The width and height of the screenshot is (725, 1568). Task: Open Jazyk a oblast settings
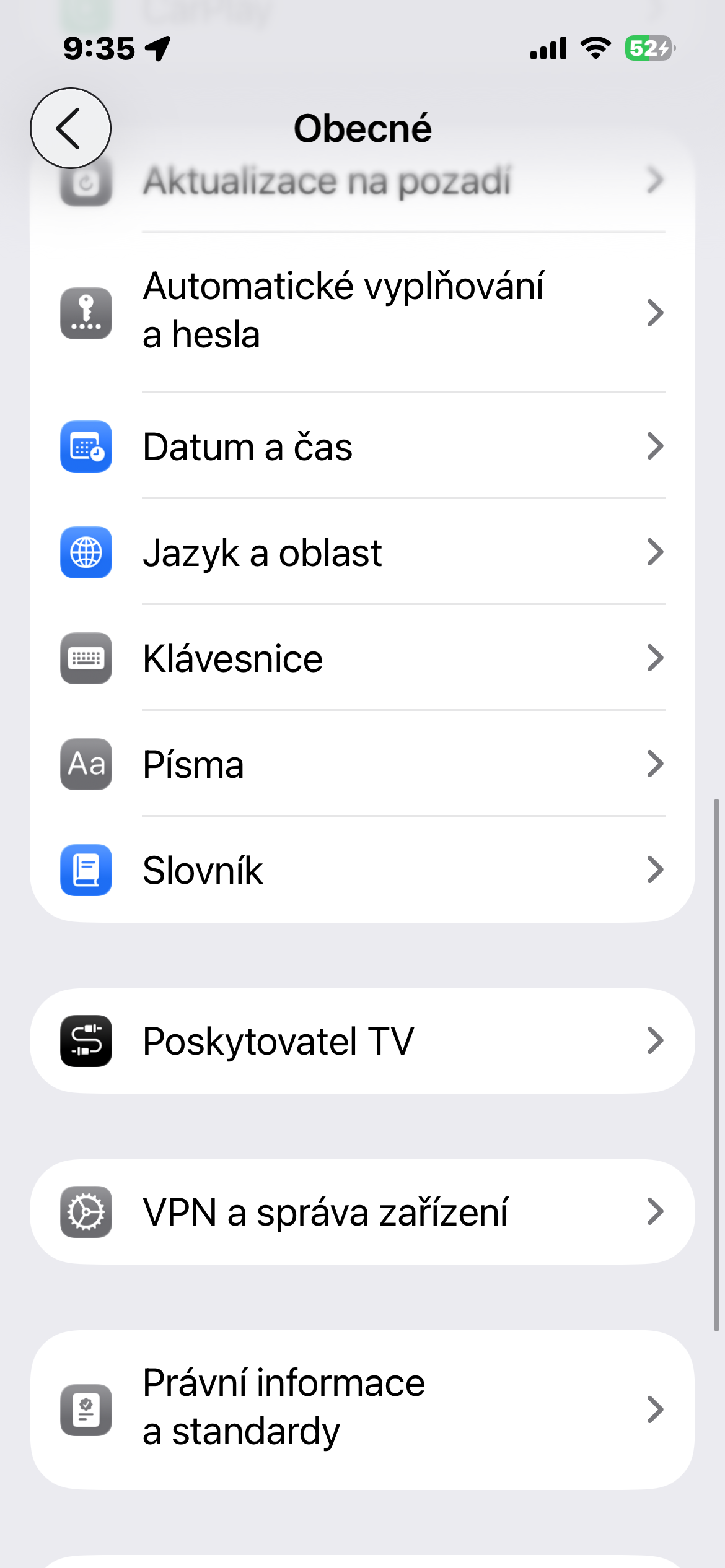click(x=362, y=552)
